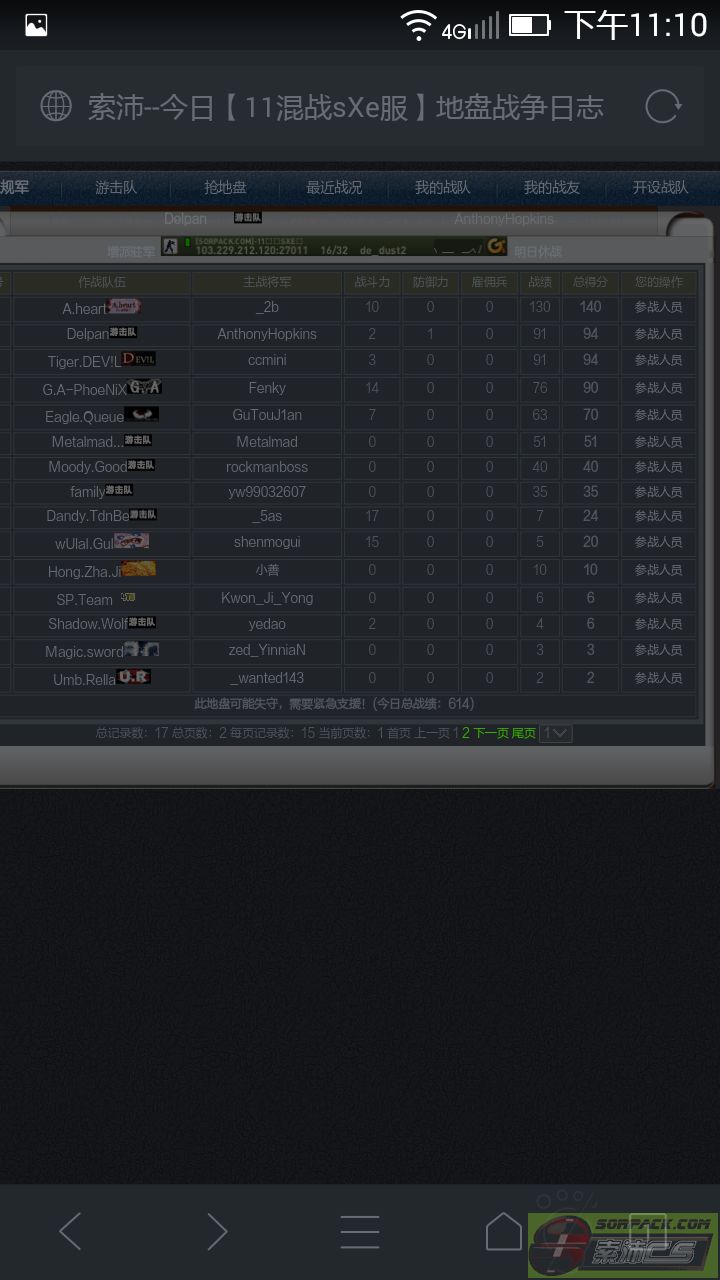
Task: Tap the address bar showing 索沛 page title
Action: (340, 107)
